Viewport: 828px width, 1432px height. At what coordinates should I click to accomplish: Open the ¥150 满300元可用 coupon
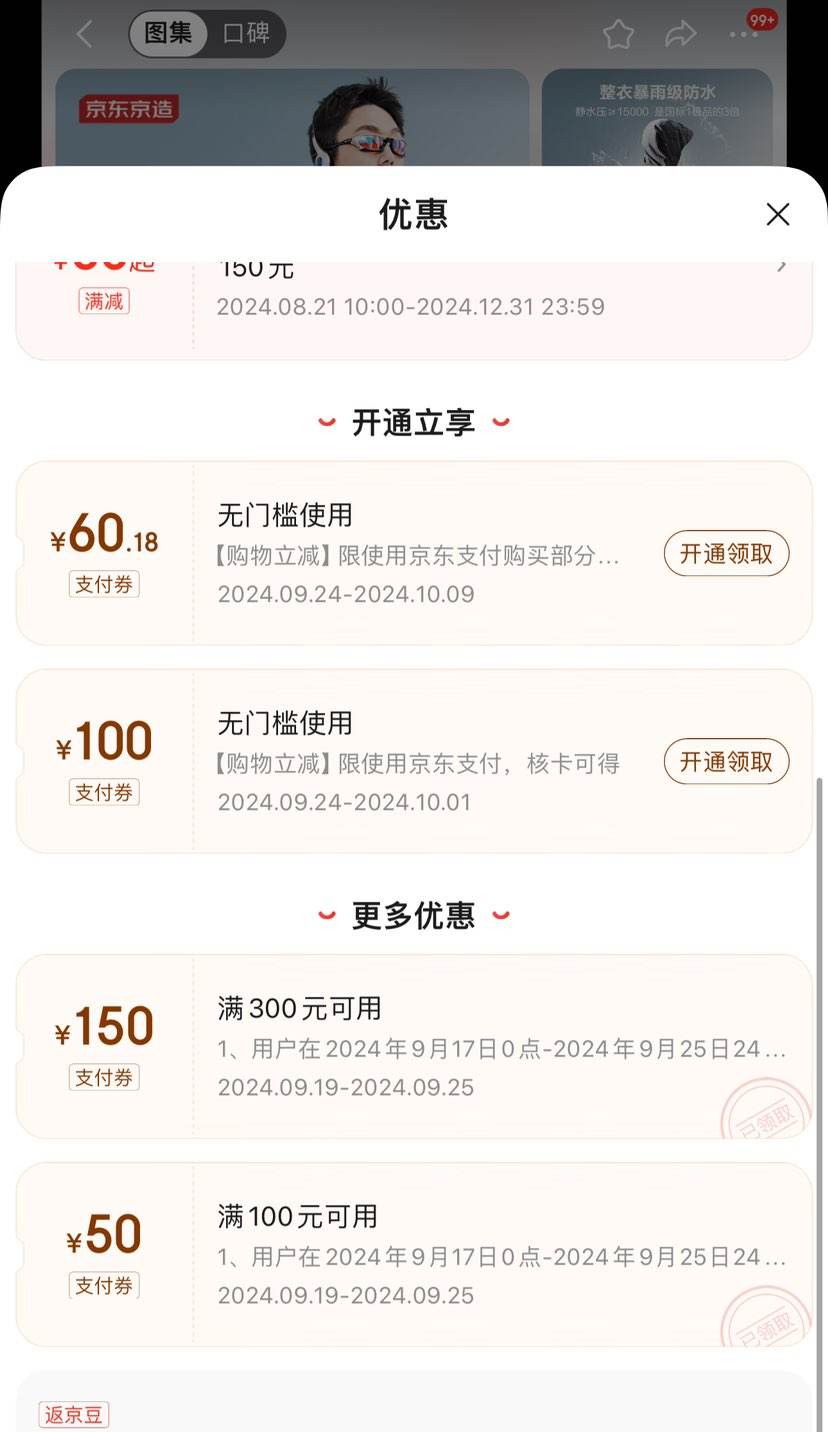pyautogui.click(x=414, y=1046)
